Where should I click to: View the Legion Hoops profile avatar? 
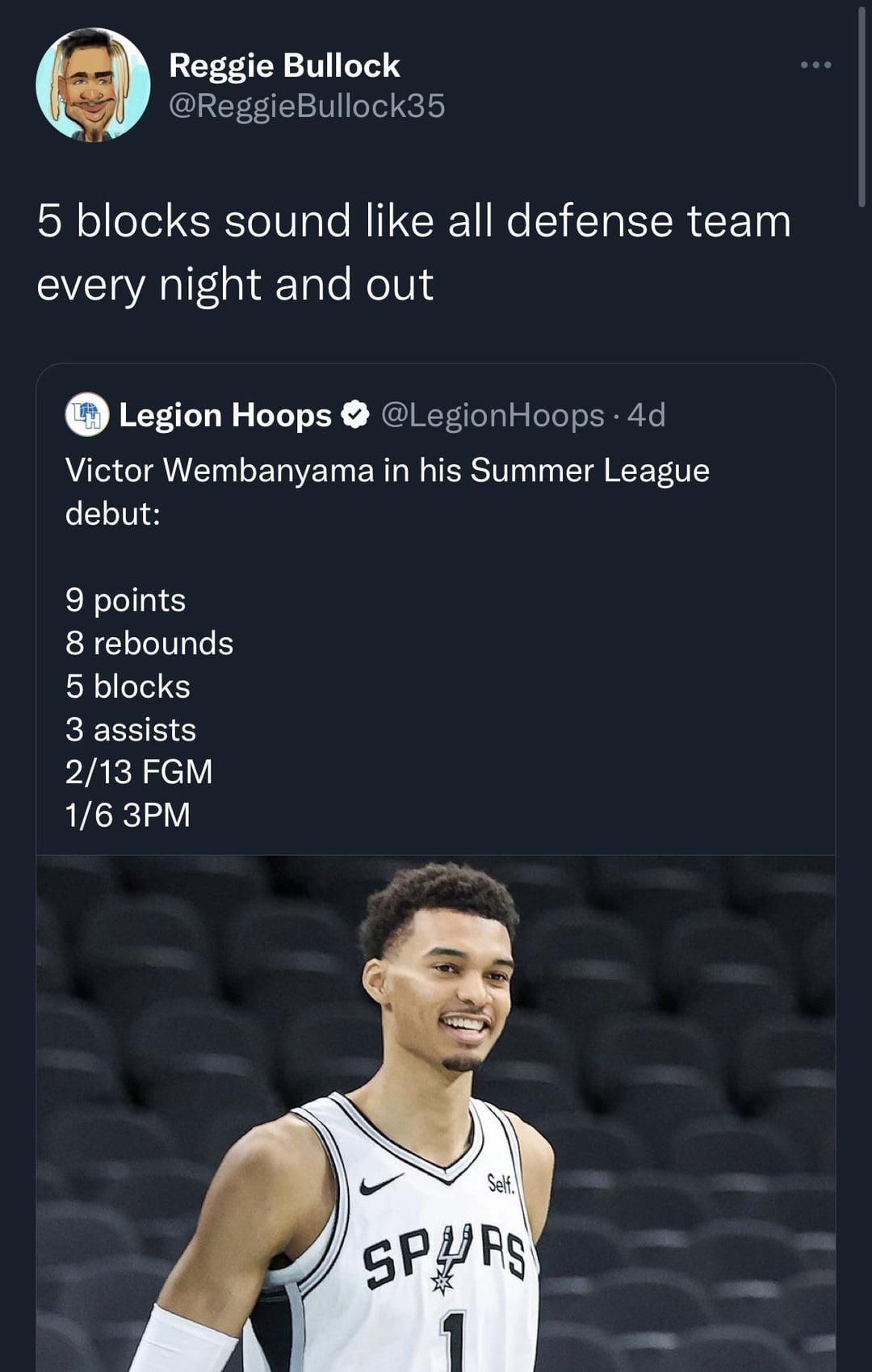tap(87, 415)
